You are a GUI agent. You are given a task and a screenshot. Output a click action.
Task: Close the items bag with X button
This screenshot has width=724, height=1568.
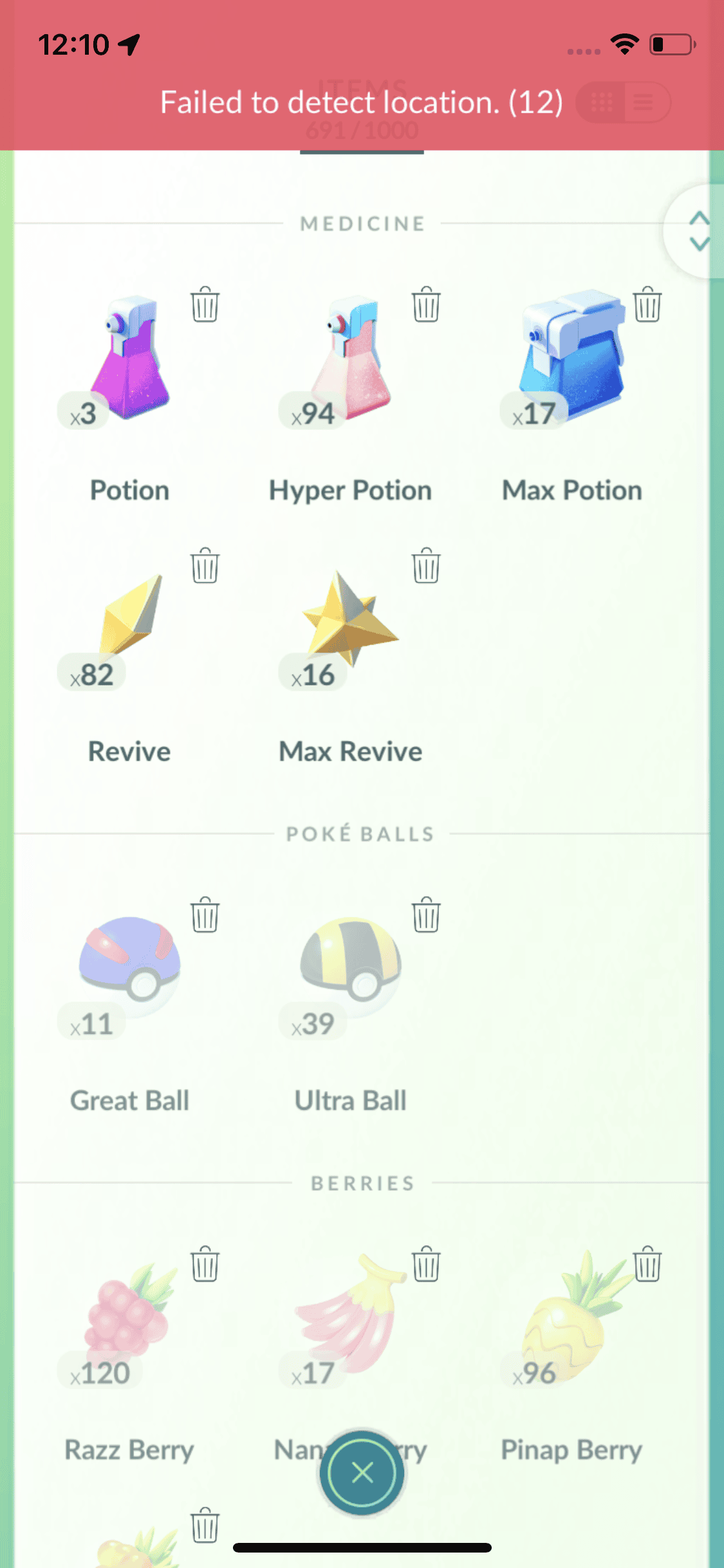(x=362, y=1472)
